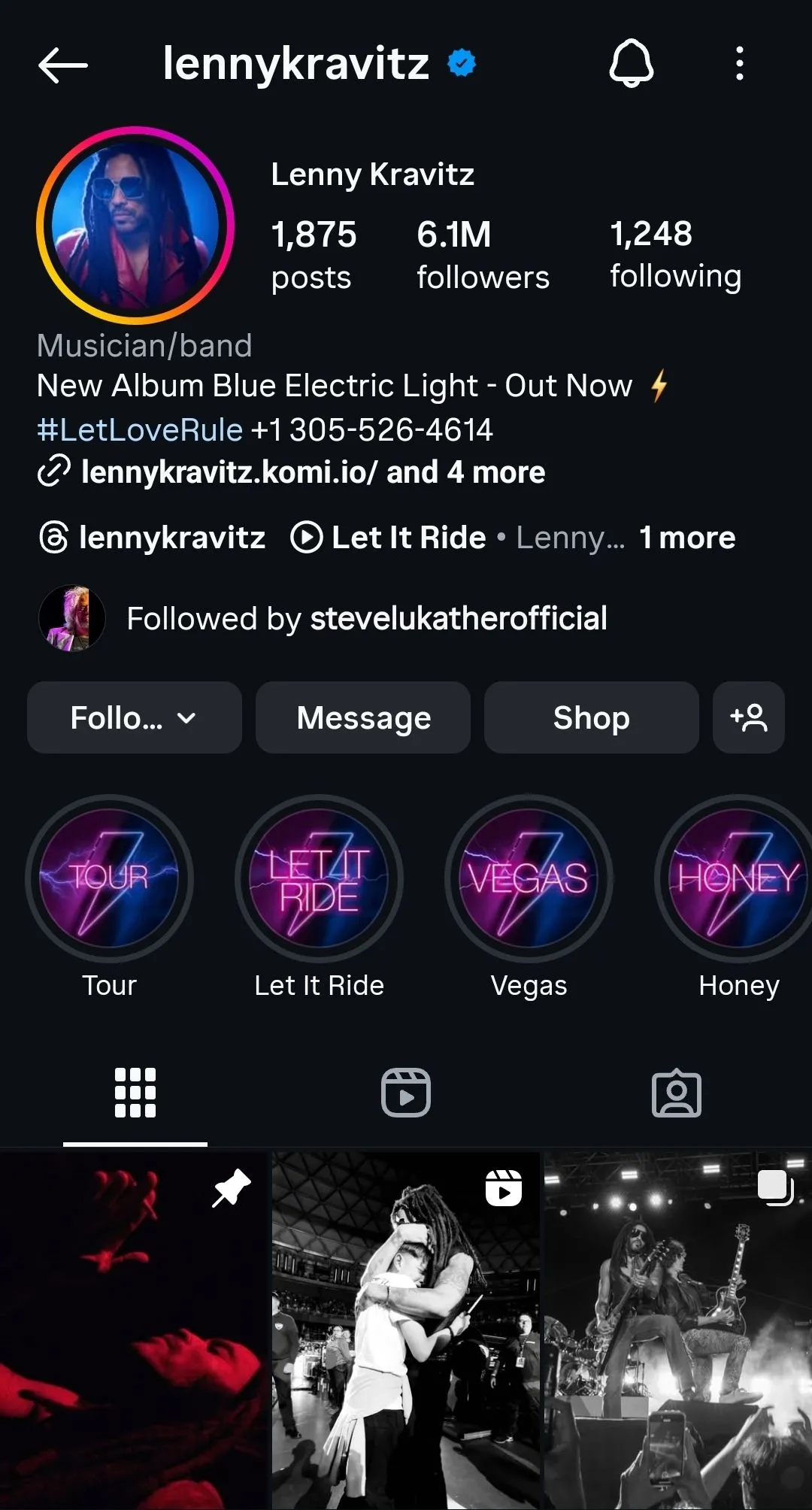
Task: Open the #LetLoveRule hashtag
Action: tap(140, 430)
